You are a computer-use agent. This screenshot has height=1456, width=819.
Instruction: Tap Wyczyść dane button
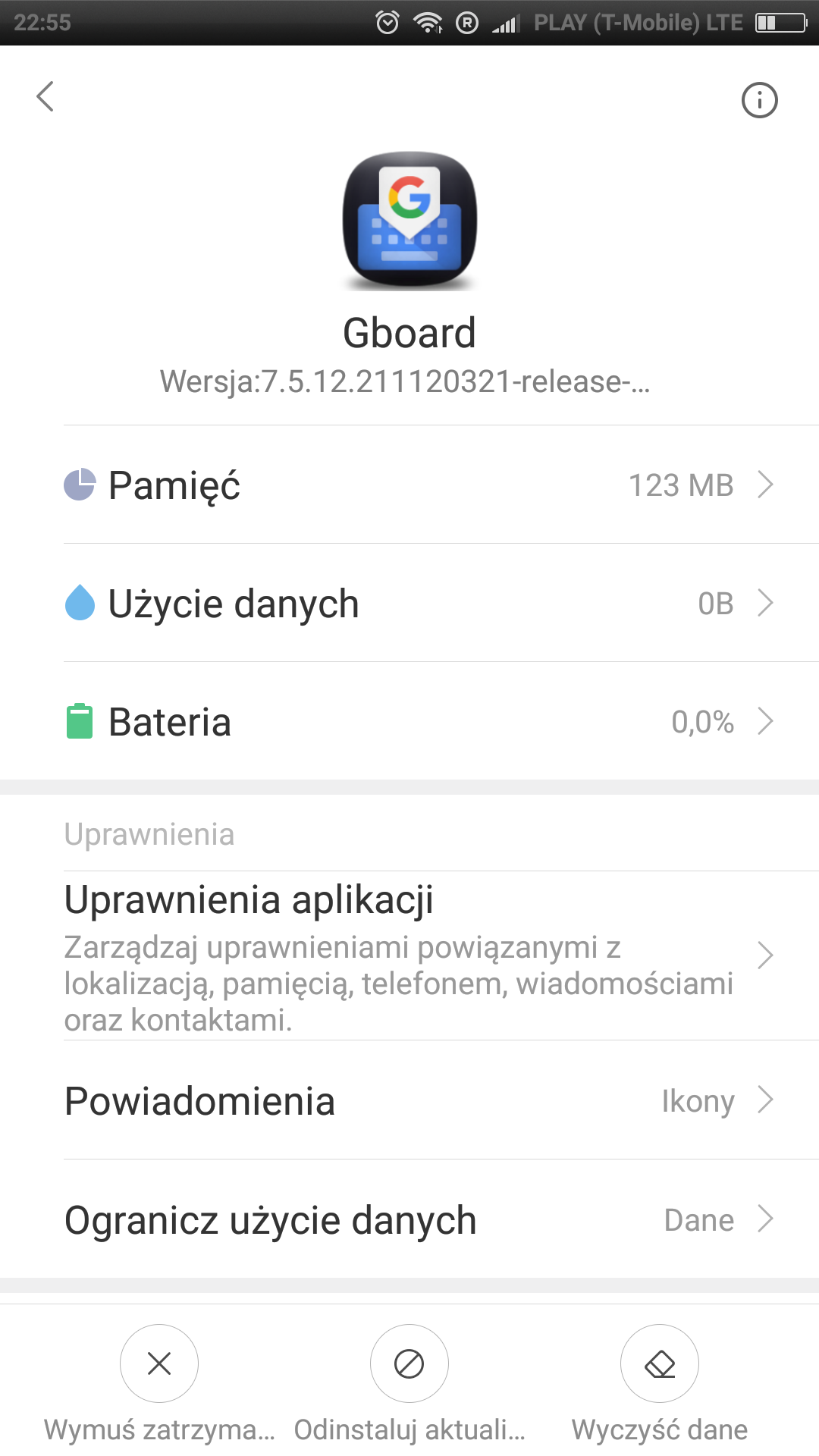pyautogui.click(x=660, y=1365)
